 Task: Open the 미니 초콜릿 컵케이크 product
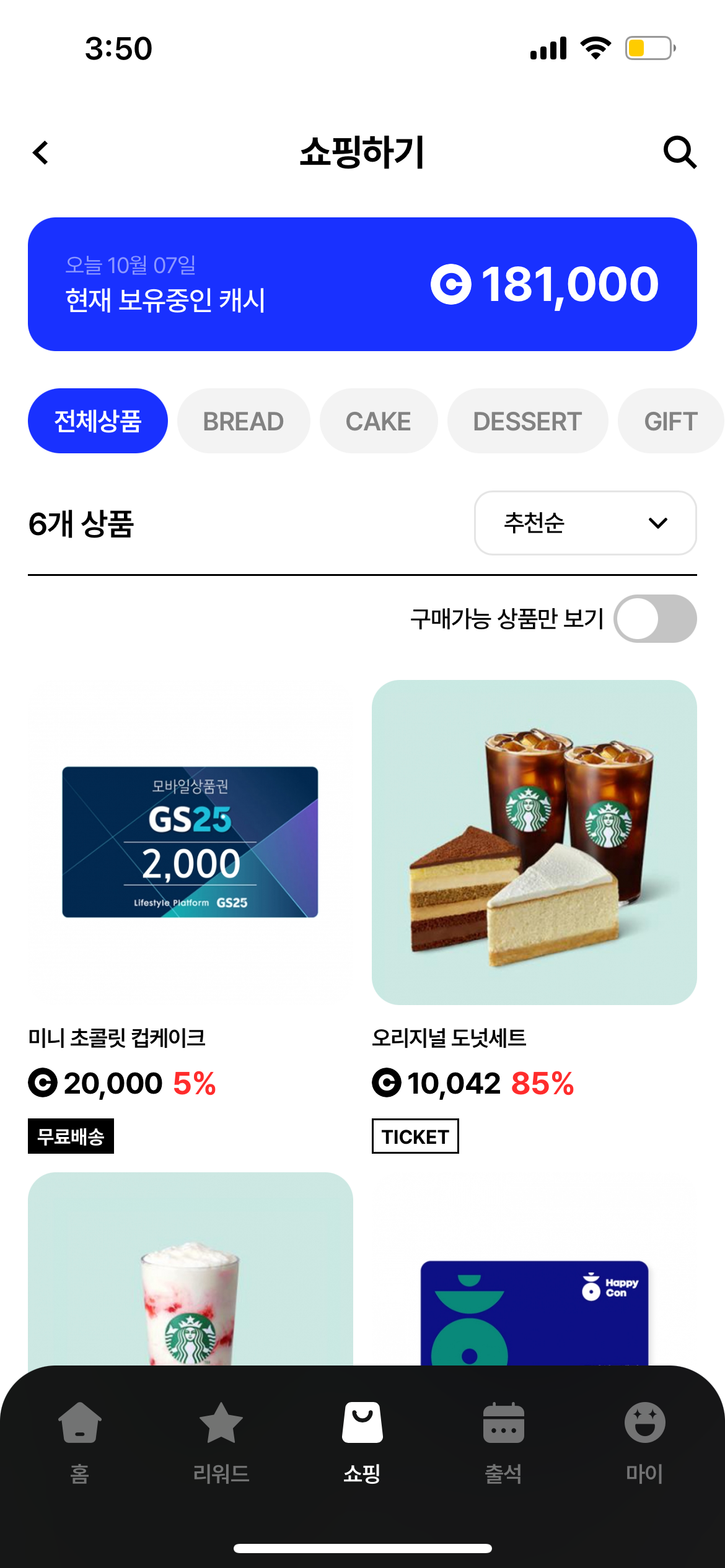click(x=190, y=842)
